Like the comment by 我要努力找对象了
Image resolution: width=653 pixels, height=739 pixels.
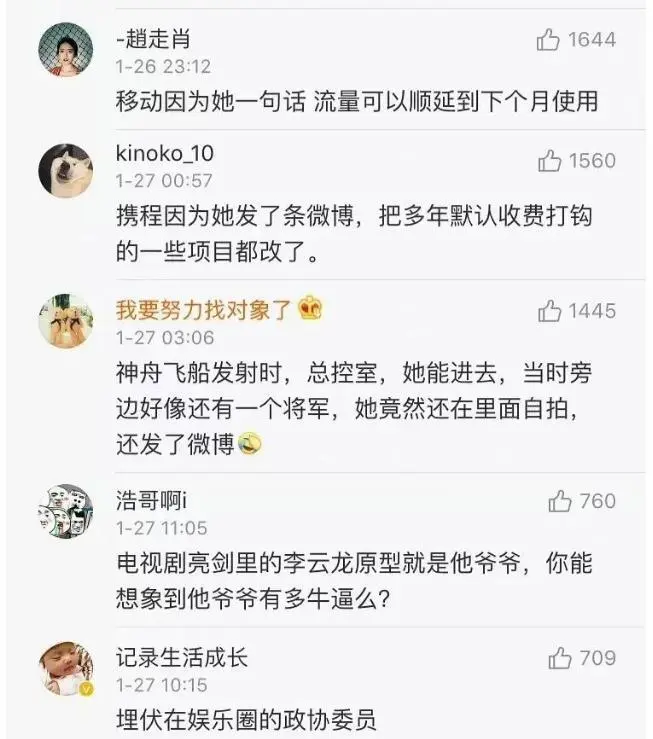549,311
